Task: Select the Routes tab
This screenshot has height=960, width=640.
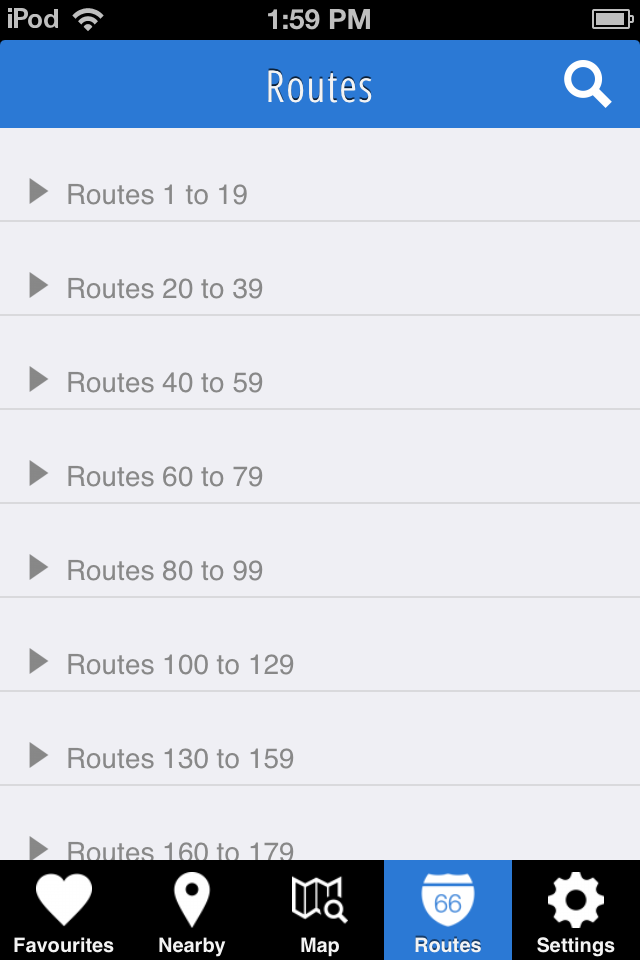Action: point(448,912)
